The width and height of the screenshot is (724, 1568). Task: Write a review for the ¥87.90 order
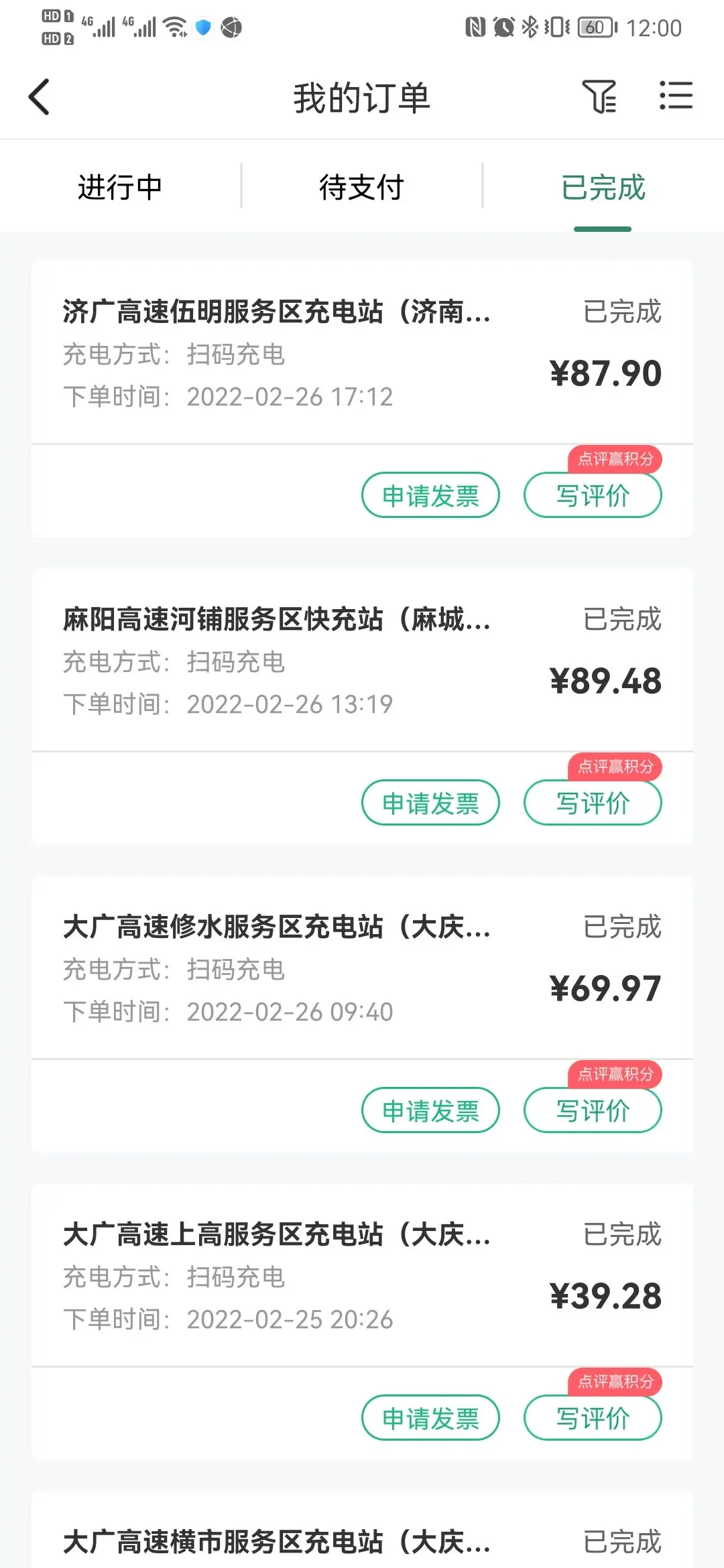click(x=593, y=495)
